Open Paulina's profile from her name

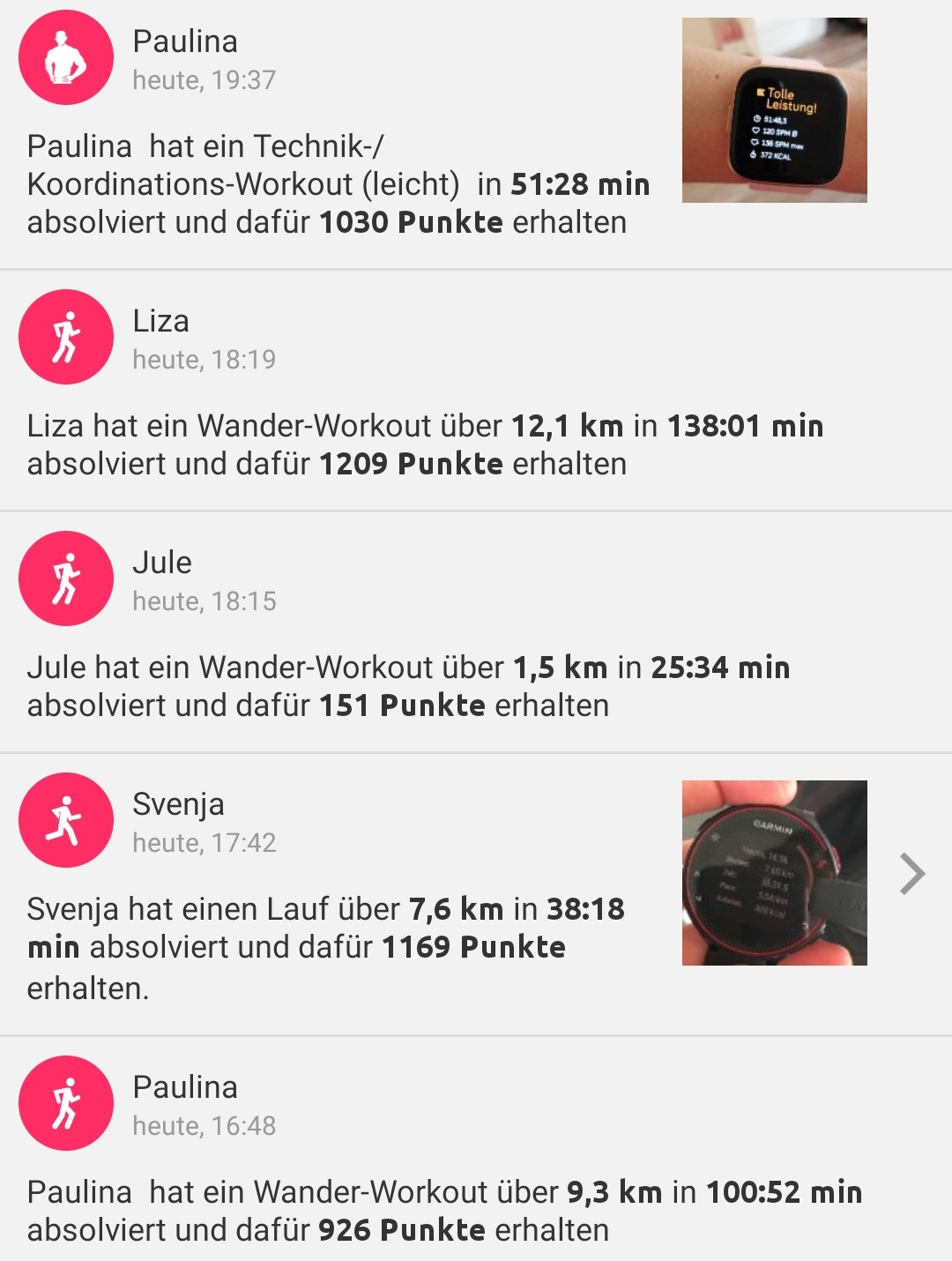[185, 41]
